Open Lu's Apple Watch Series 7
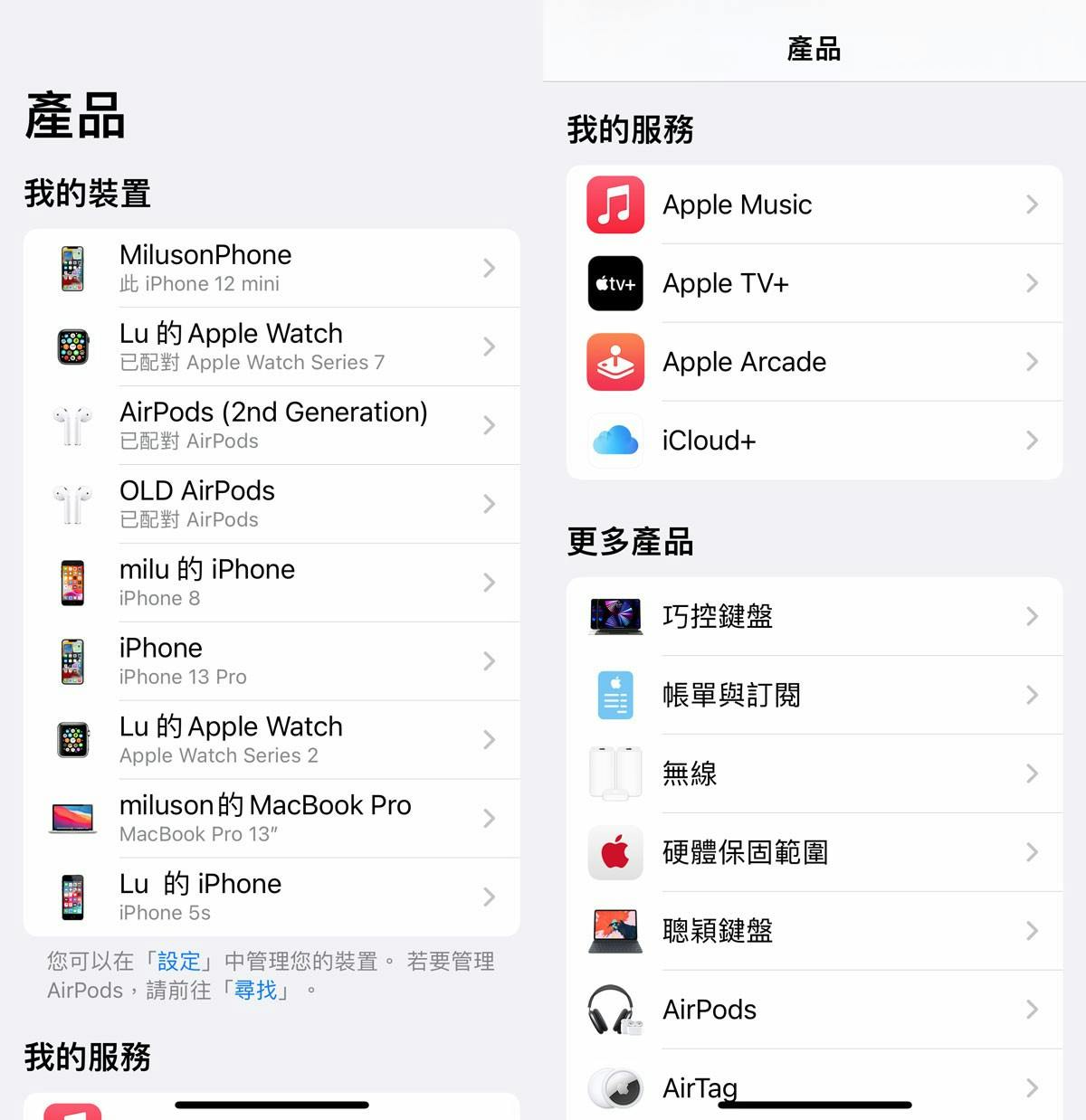 [271, 347]
